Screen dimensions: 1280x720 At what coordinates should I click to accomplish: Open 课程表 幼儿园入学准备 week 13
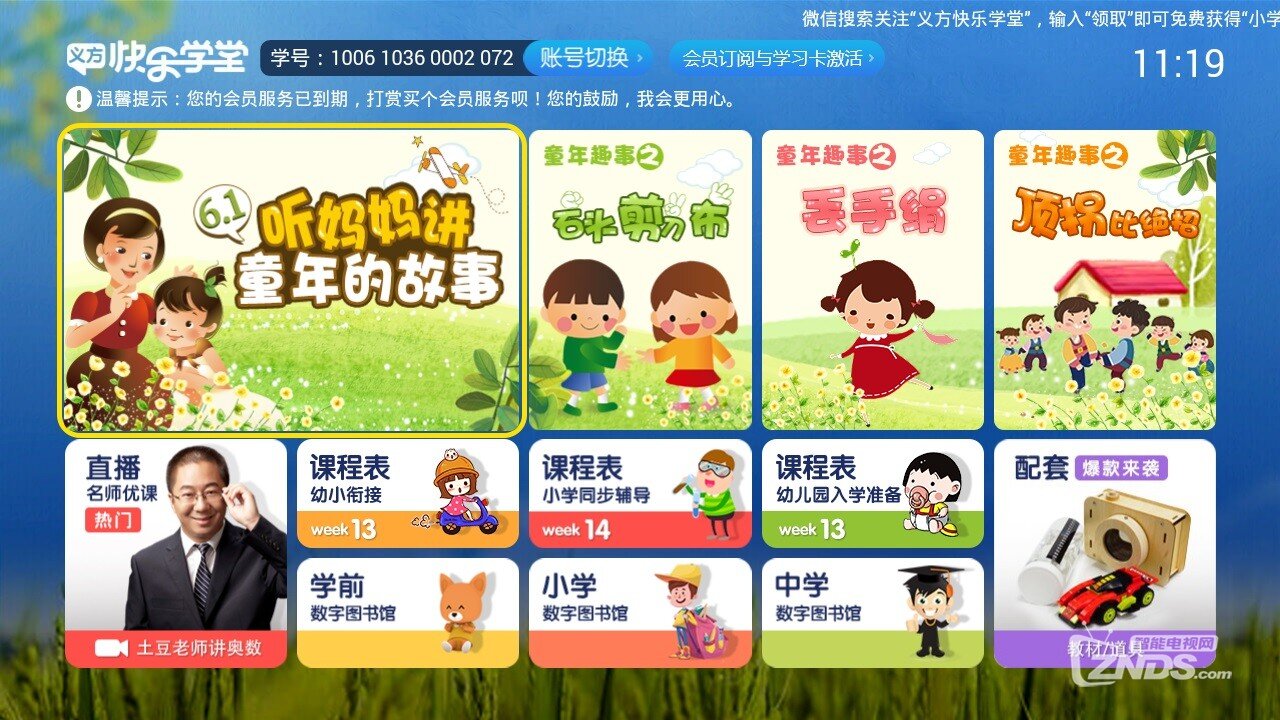(x=872, y=493)
